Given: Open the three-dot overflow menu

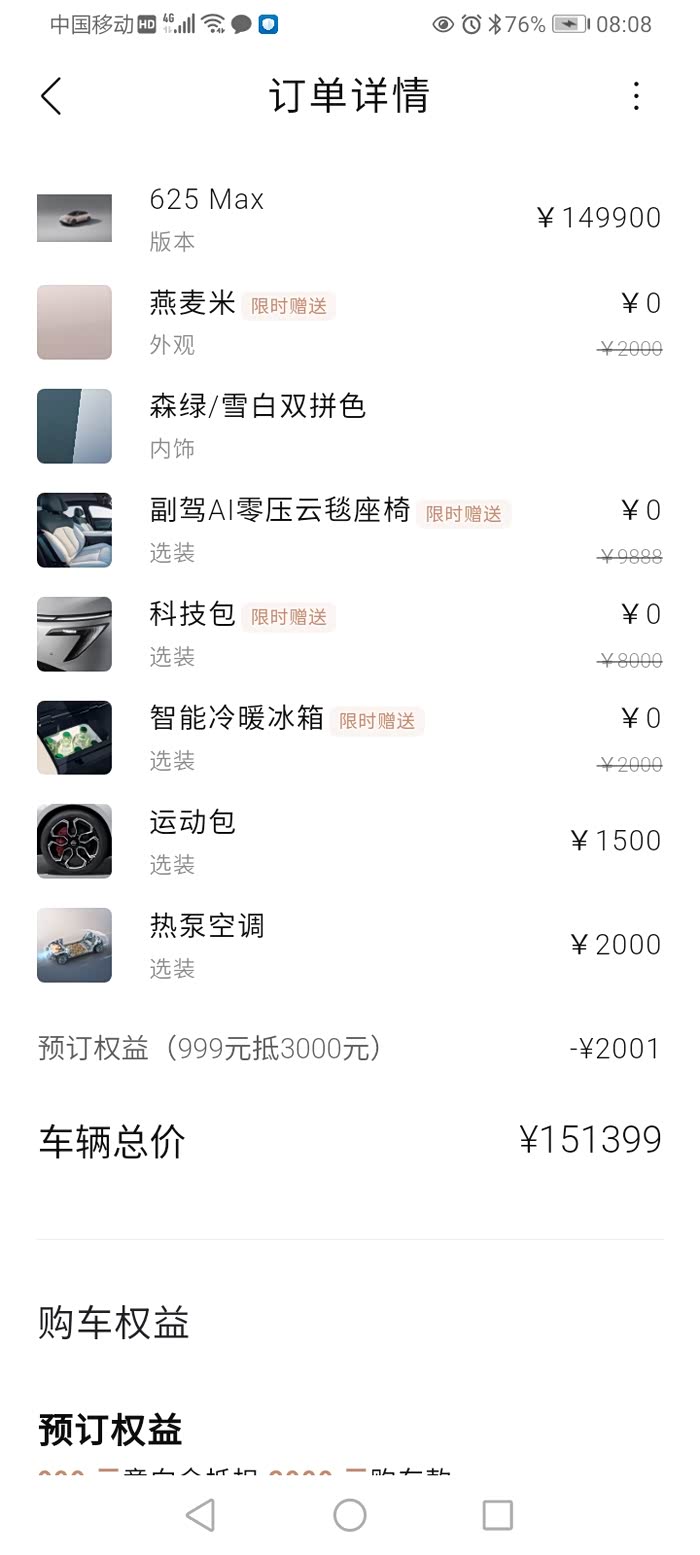Looking at the screenshot, I should pyautogui.click(x=636, y=96).
